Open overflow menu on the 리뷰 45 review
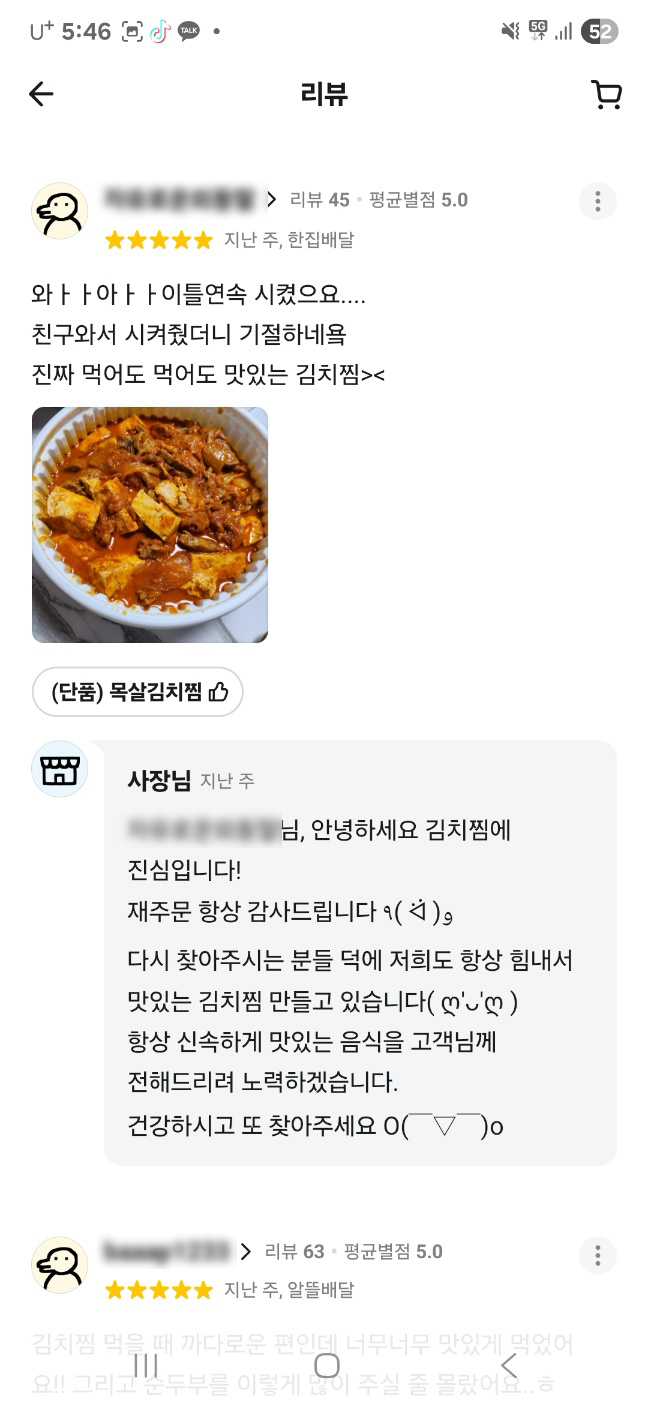This screenshot has height=1404, width=648. [597, 201]
